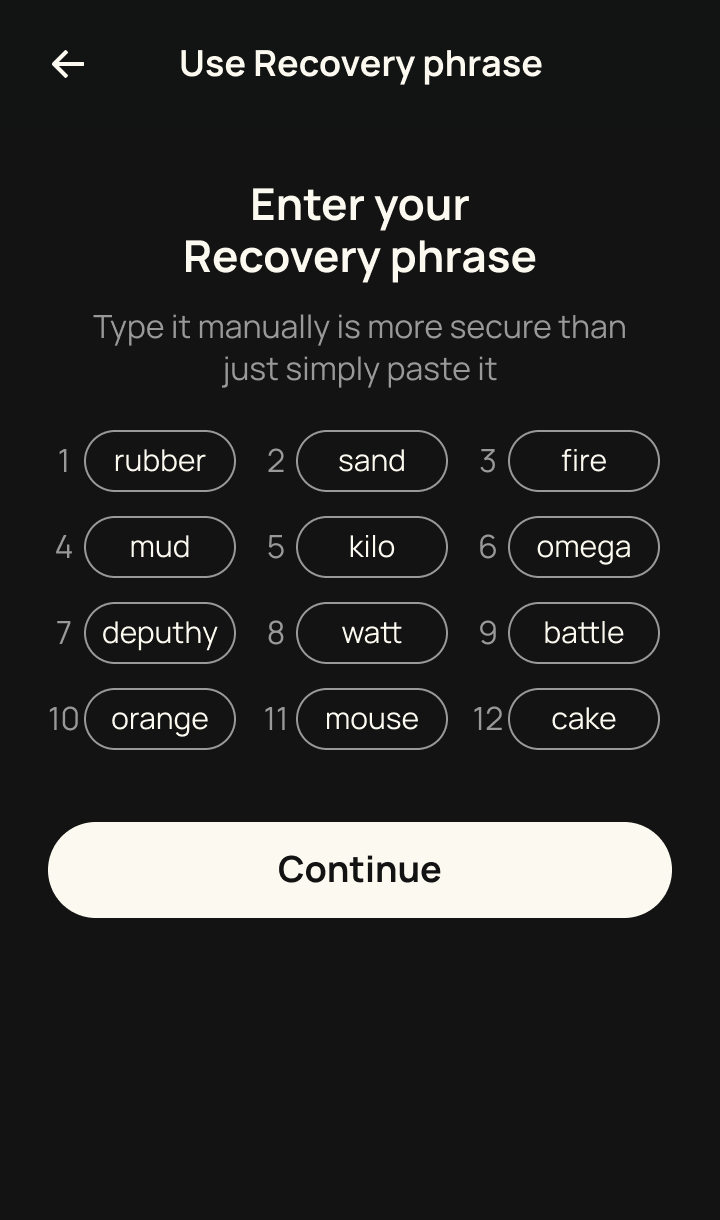This screenshot has height=1220, width=720.
Task: Select word 5 field containing kilo
Action: point(372,547)
